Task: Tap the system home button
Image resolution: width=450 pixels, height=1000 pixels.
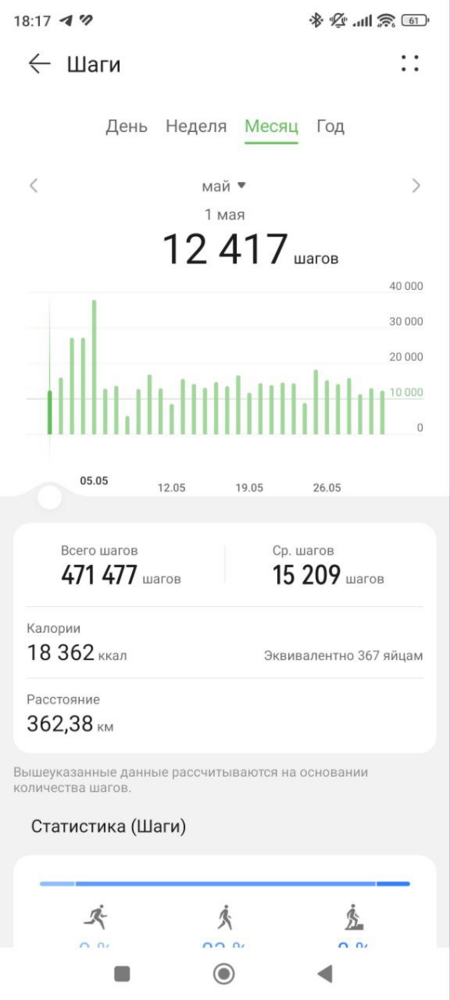Action: tap(224, 973)
